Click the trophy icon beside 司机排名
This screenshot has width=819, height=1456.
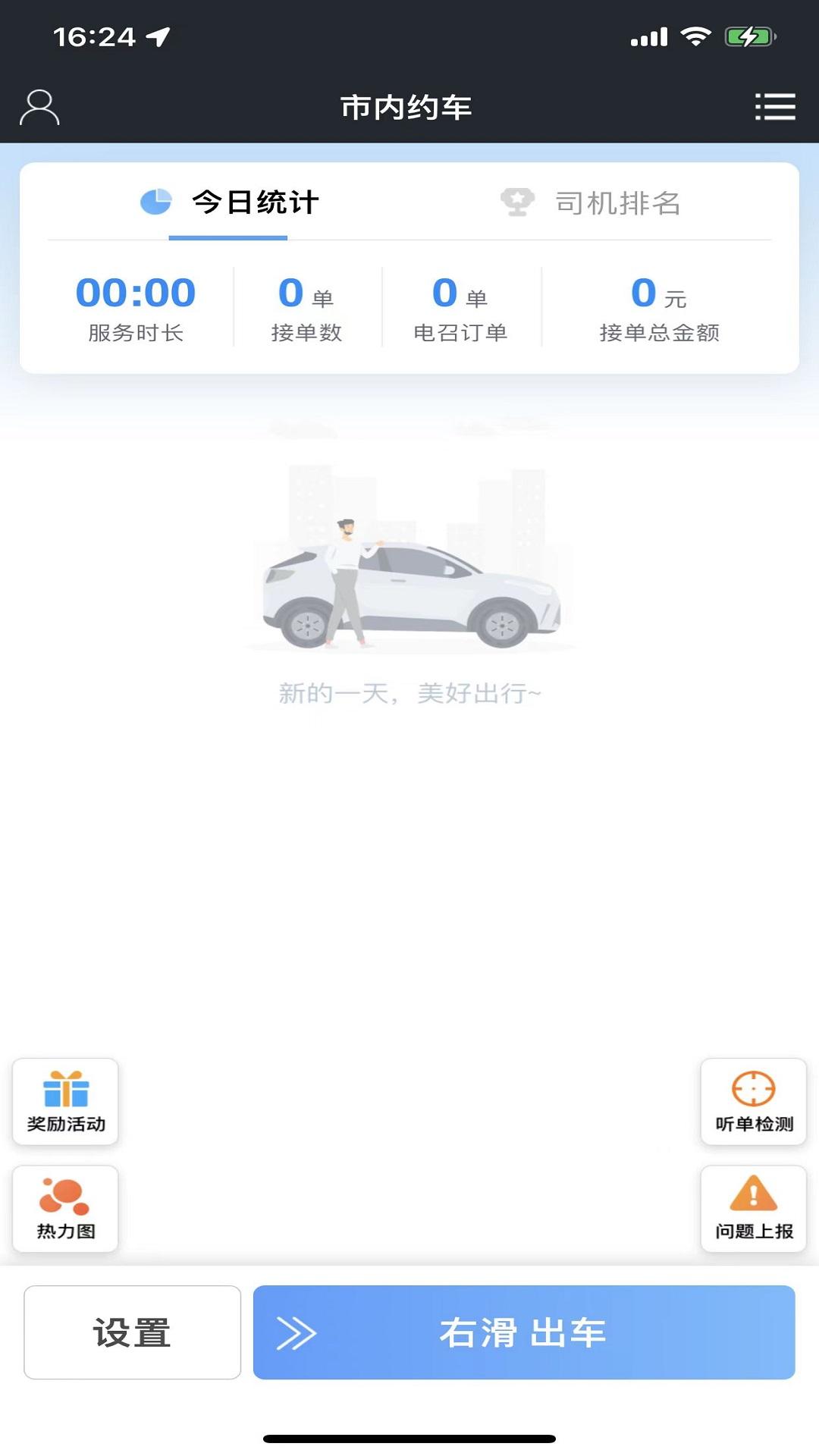[x=516, y=201]
